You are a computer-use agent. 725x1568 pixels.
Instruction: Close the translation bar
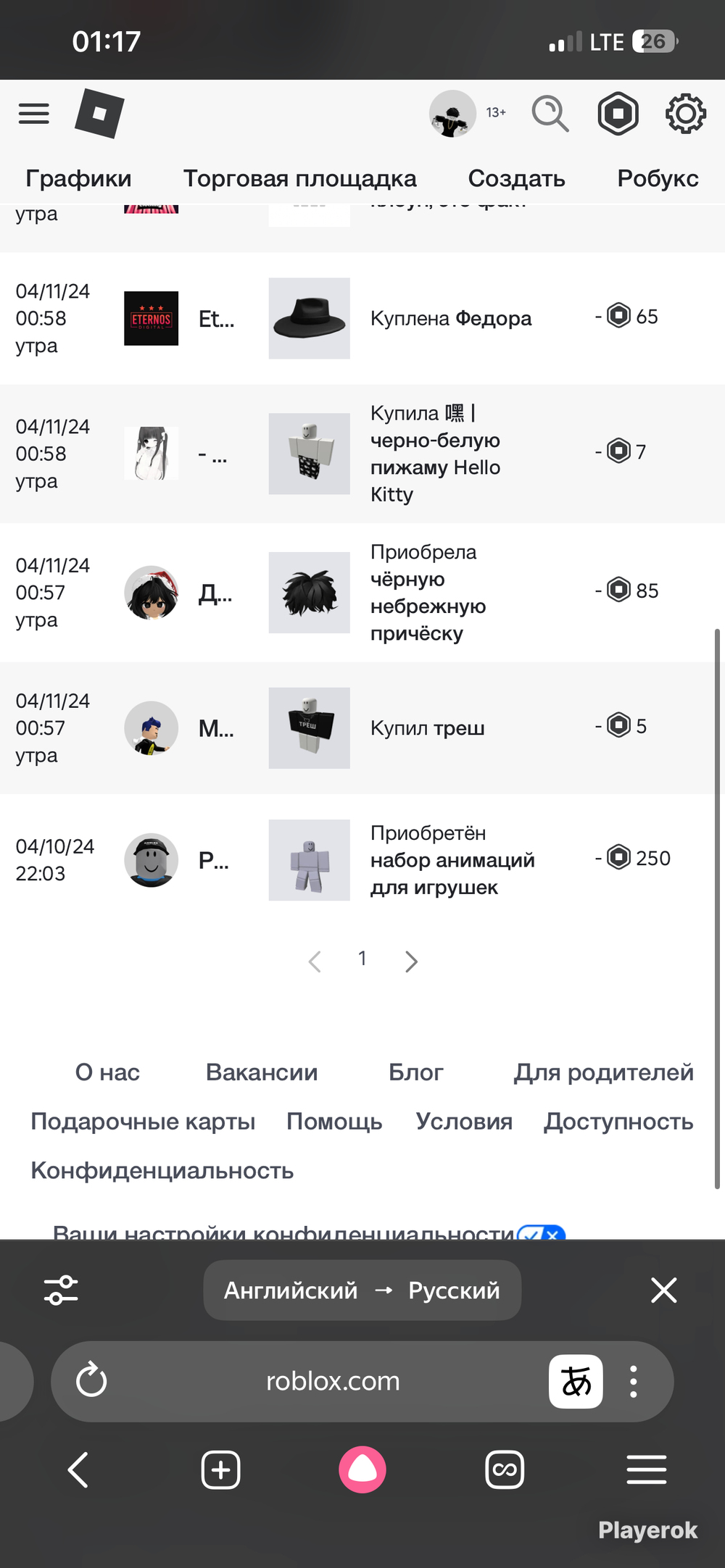click(x=663, y=1290)
